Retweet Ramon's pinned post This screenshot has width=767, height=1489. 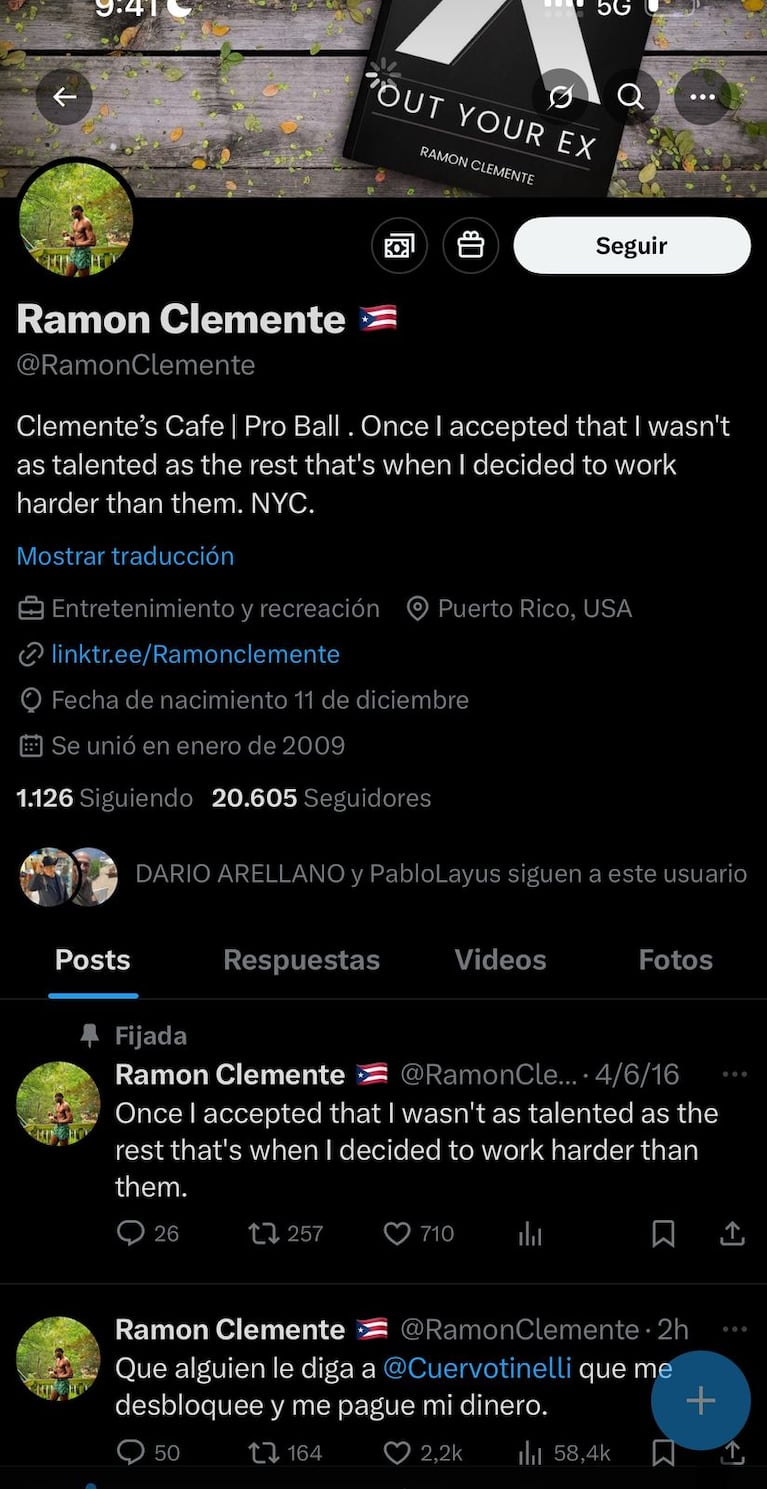(265, 1233)
